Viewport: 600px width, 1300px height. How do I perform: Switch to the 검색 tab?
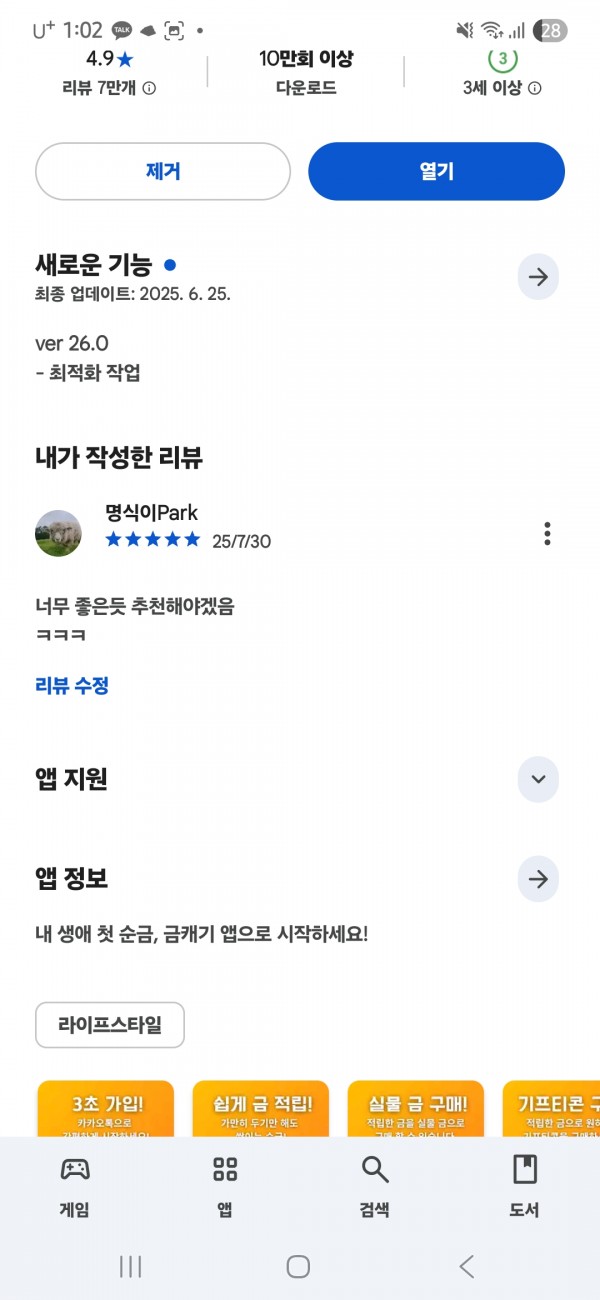[x=375, y=1187]
